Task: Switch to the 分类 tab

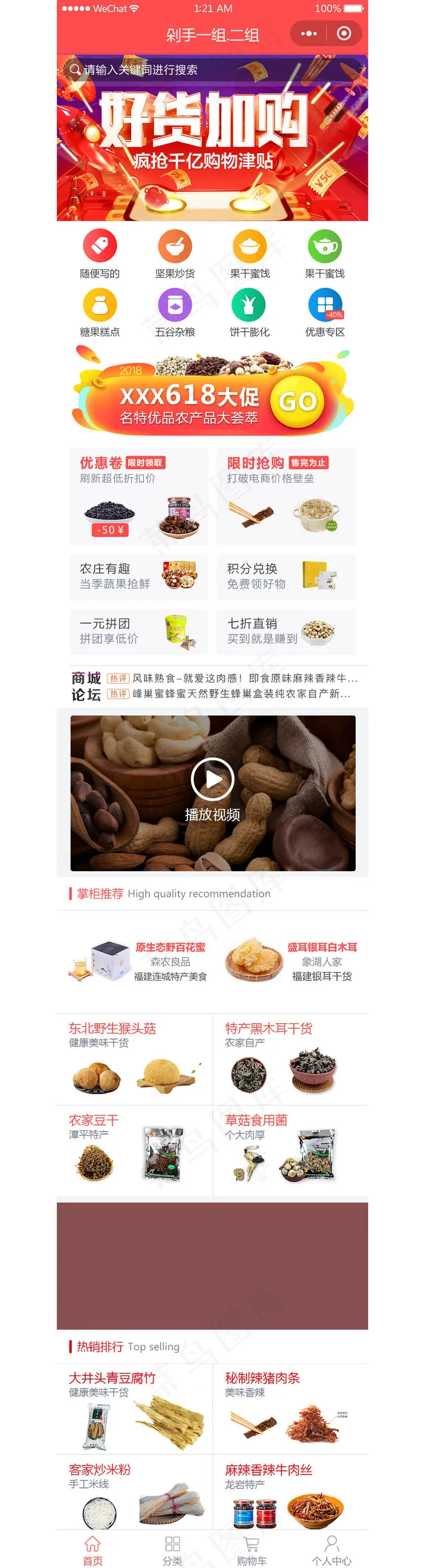Action: [172, 1550]
